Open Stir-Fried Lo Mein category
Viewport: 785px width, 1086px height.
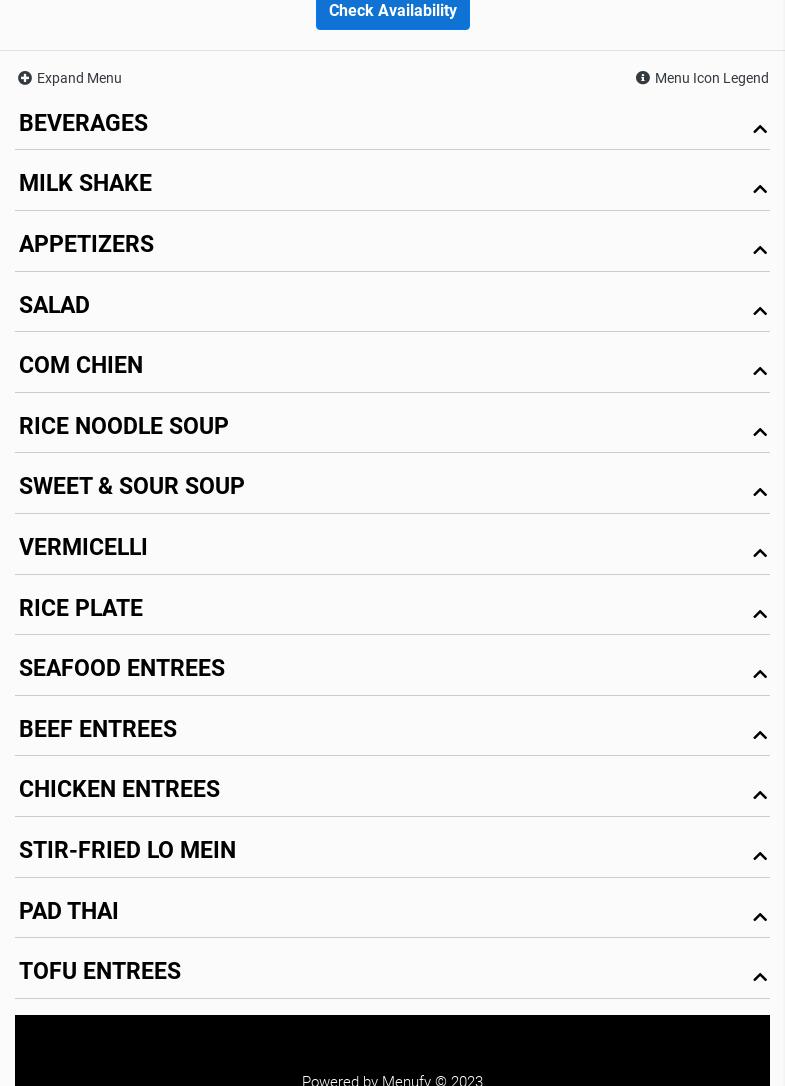(x=392, y=851)
